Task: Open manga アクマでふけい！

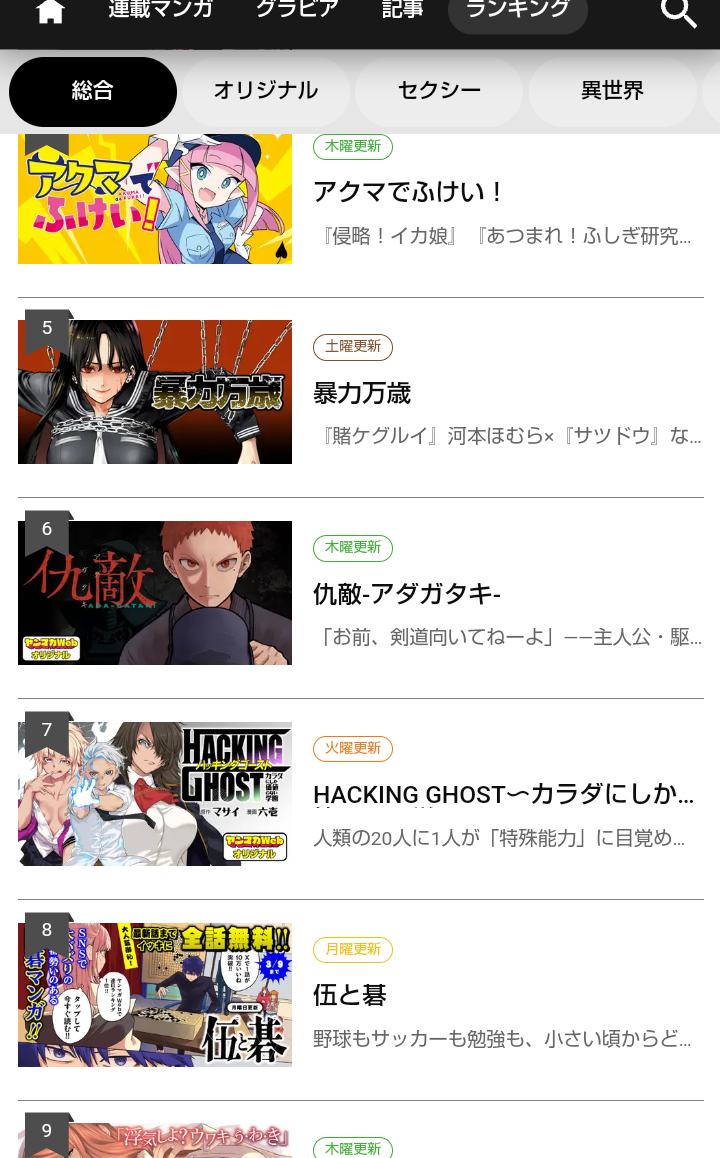Action: pos(408,192)
